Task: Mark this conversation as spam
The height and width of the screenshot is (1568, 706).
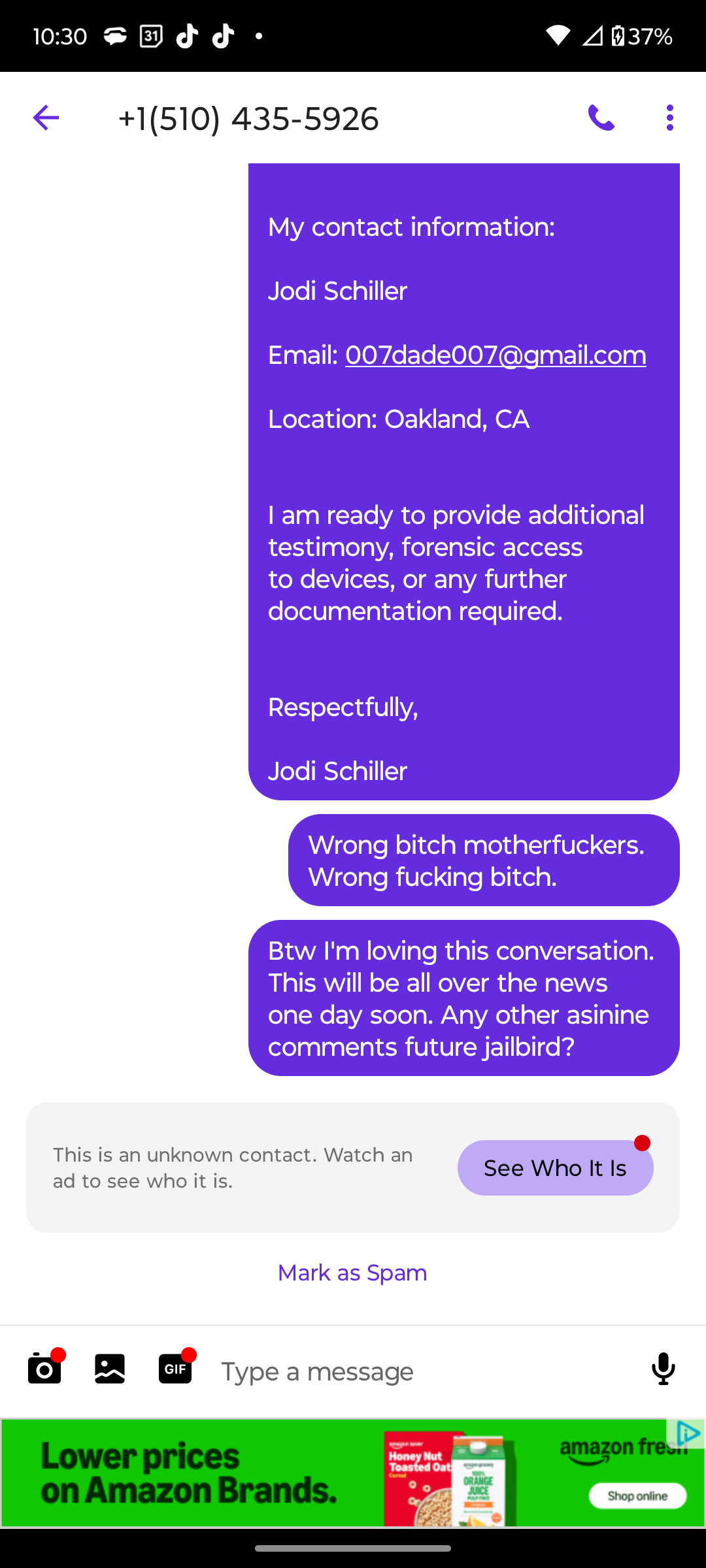Action: 352,1273
